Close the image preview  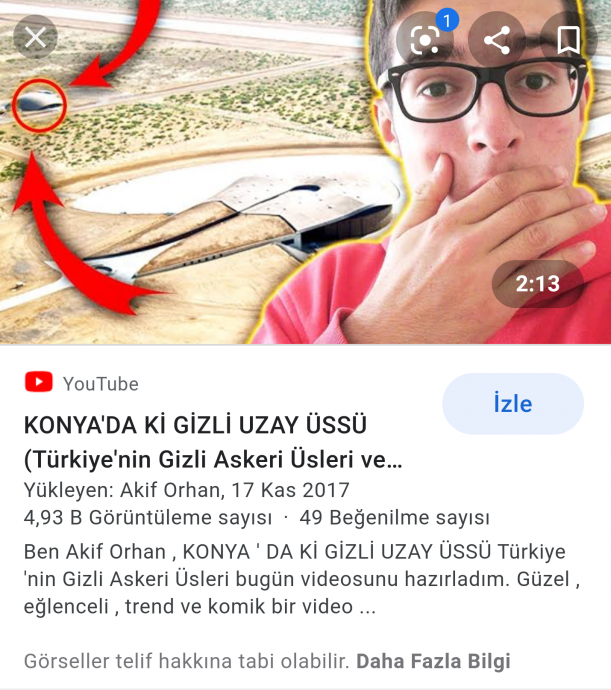(36, 38)
